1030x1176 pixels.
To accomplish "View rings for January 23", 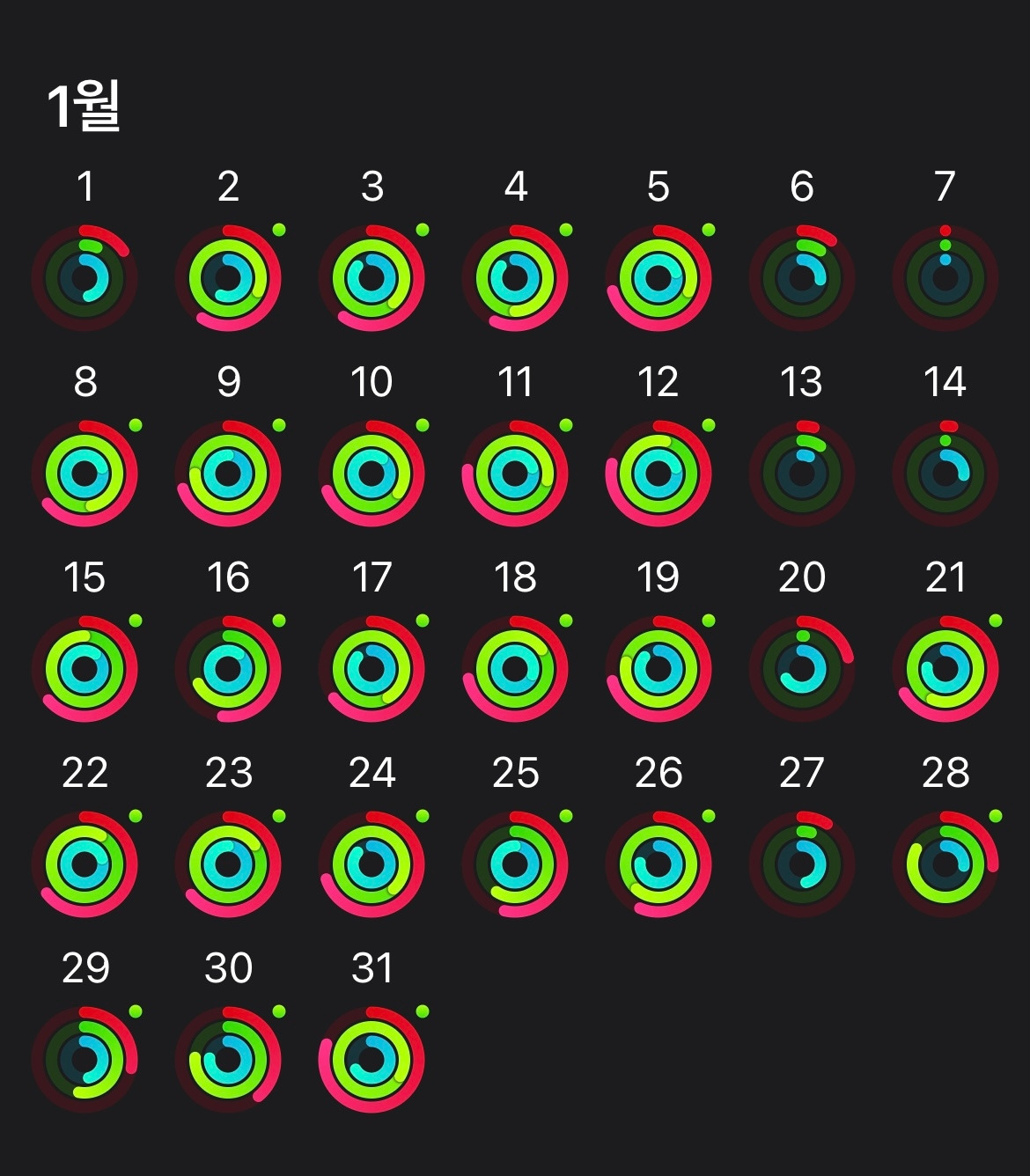I will [228, 864].
